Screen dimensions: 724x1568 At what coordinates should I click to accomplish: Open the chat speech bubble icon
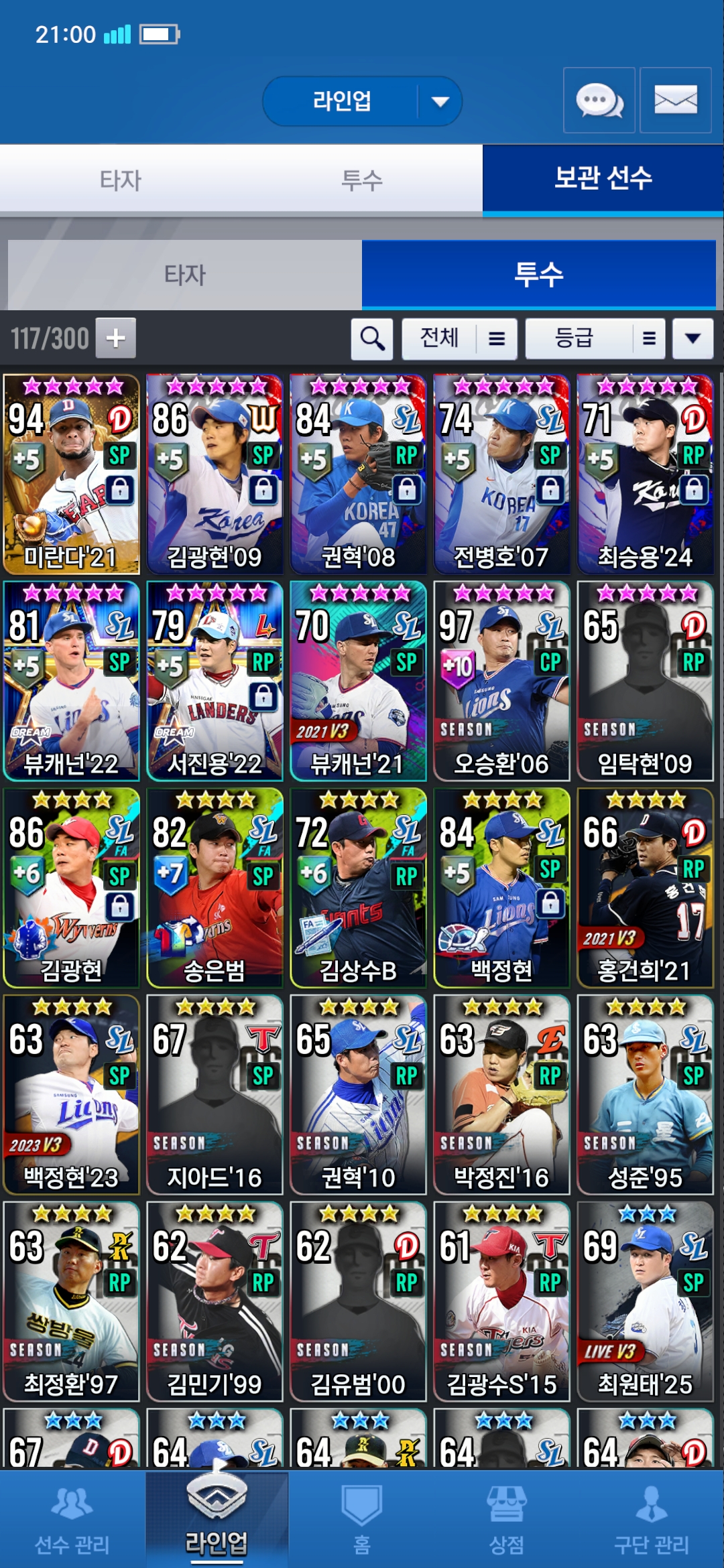coord(599,101)
